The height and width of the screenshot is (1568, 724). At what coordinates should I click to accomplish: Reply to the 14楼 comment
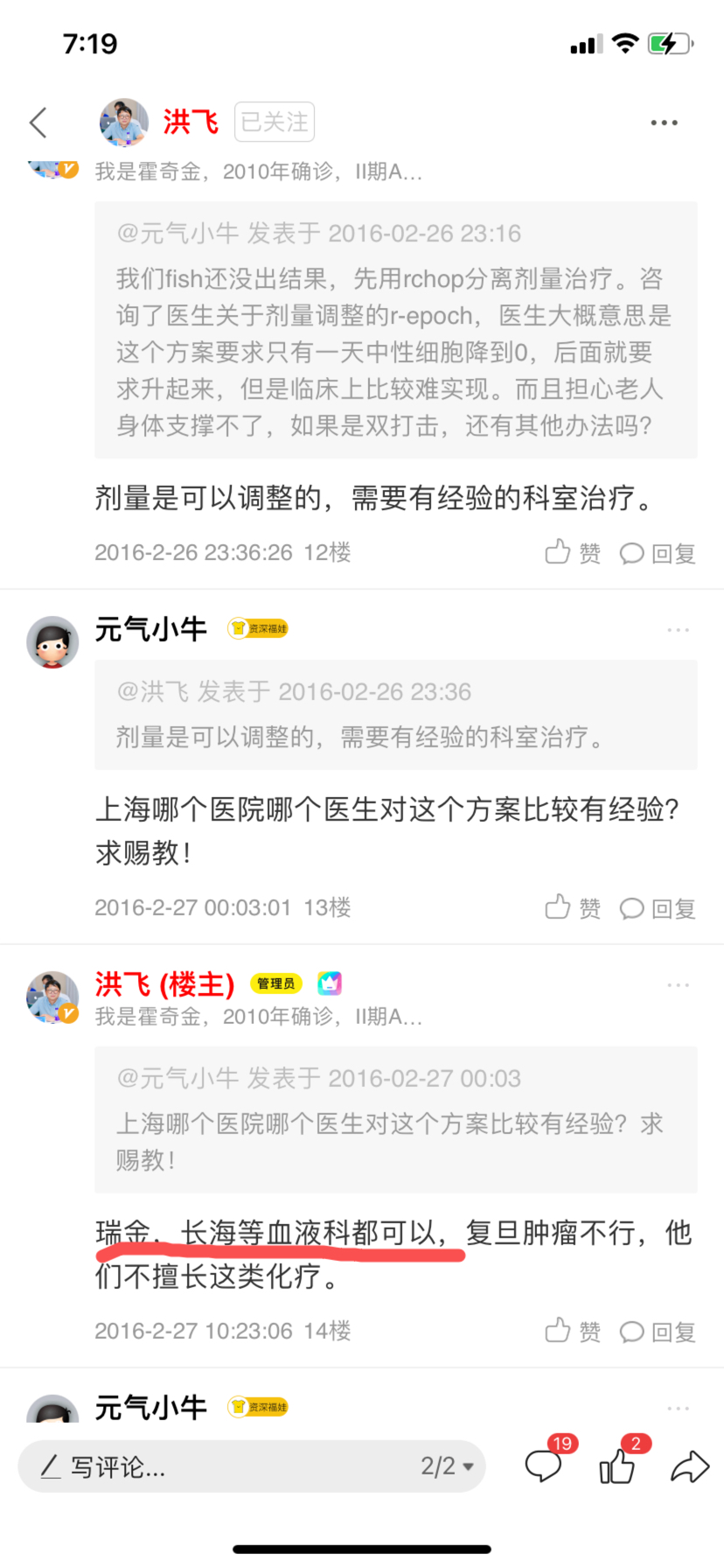pyautogui.click(x=658, y=1332)
